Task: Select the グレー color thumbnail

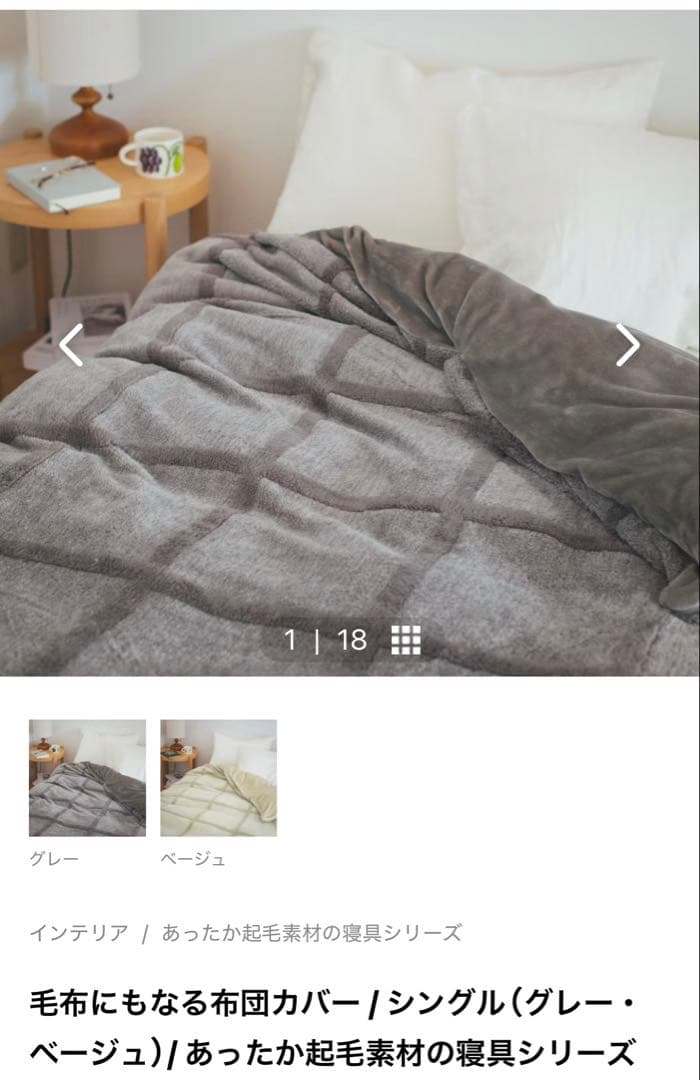Action: 87,778
